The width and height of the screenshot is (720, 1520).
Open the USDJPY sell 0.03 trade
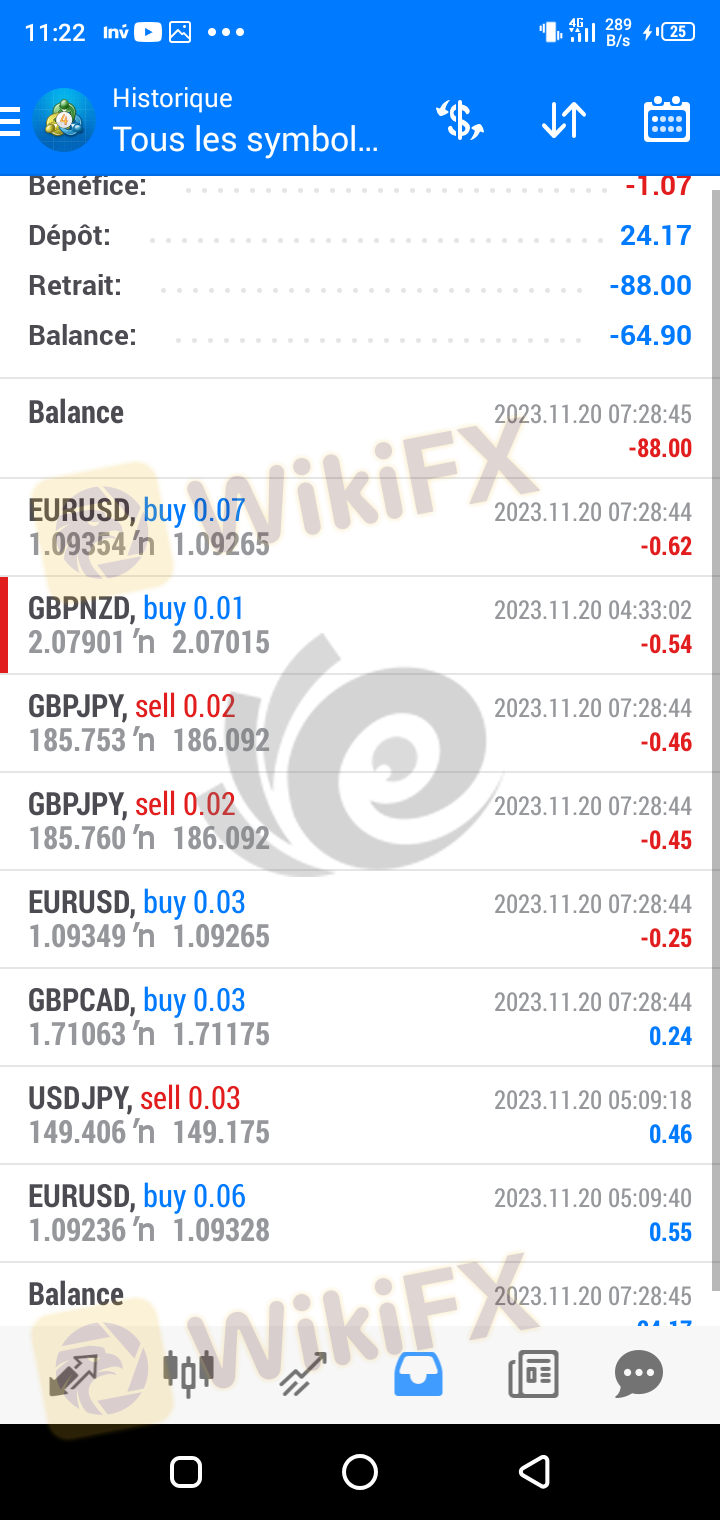tap(360, 1116)
